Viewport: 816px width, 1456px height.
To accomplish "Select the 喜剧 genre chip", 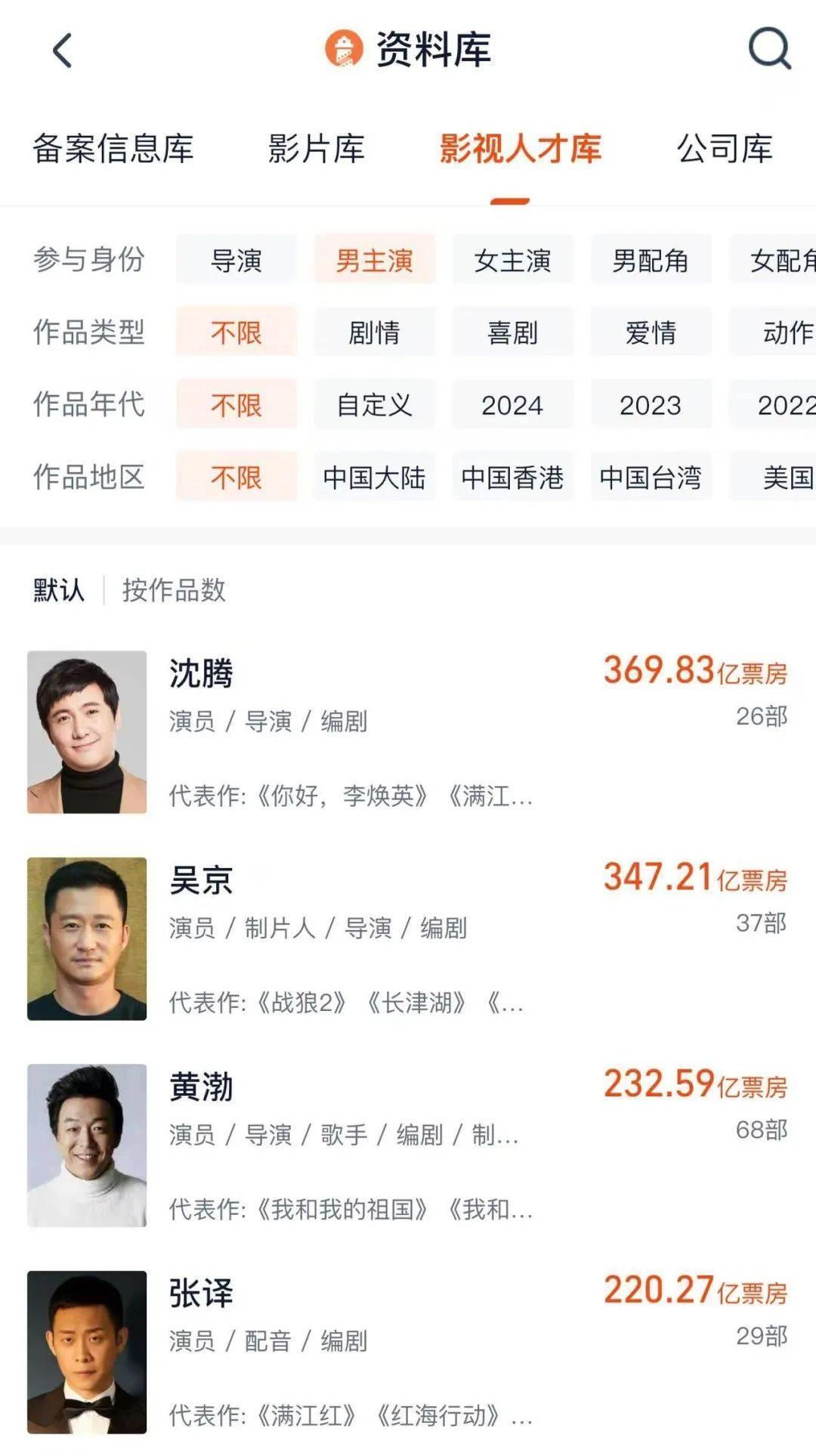I will (x=512, y=332).
